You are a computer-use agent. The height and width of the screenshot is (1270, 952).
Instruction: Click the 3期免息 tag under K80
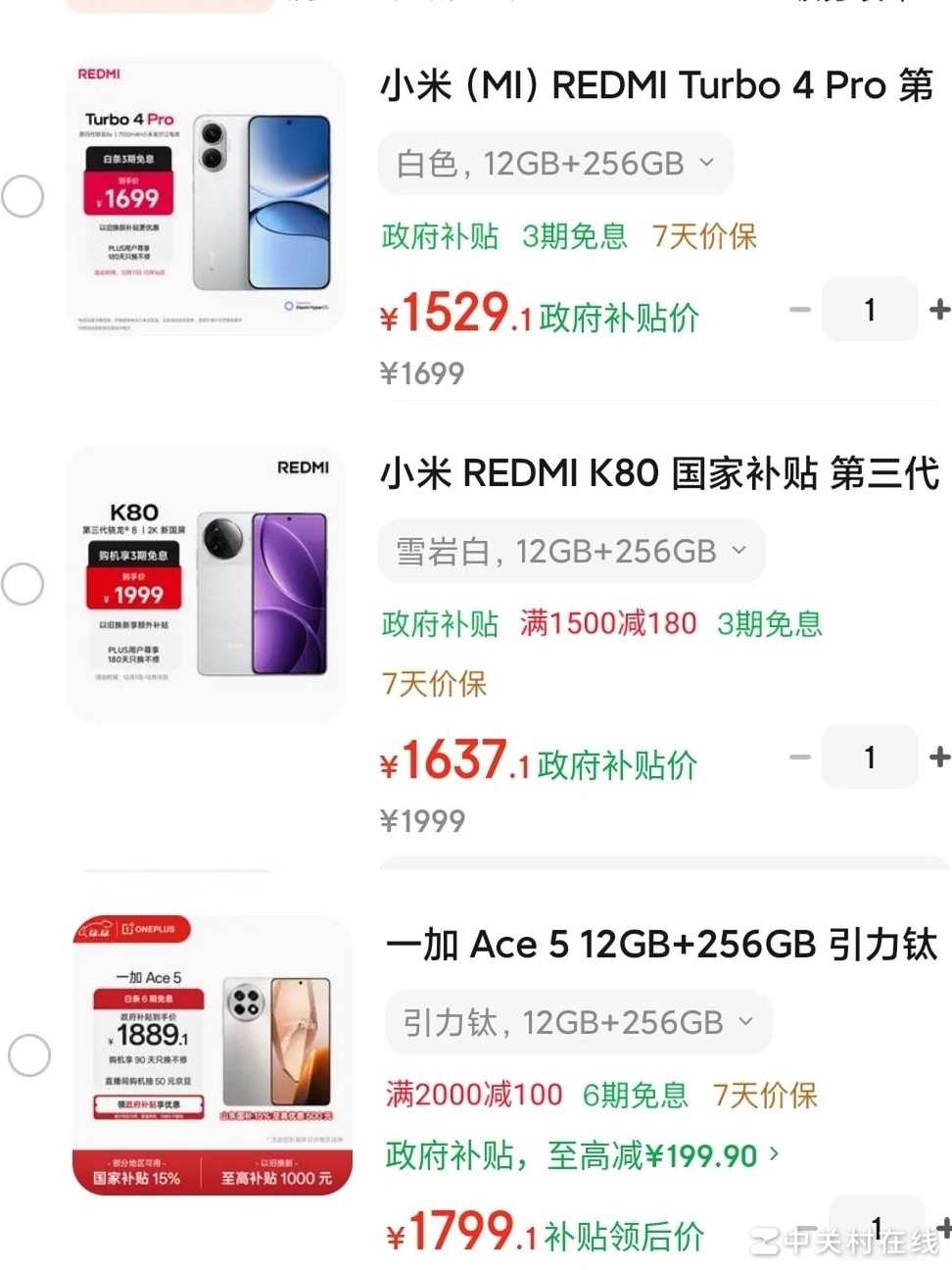pyautogui.click(x=769, y=624)
